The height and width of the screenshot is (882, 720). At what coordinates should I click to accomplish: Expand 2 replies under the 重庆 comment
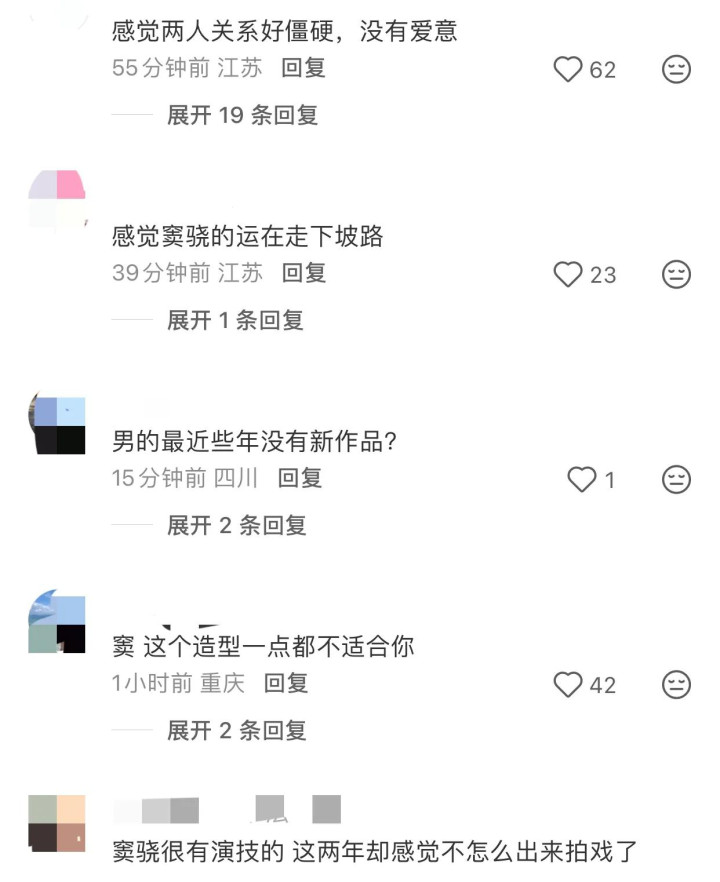click(x=237, y=731)
